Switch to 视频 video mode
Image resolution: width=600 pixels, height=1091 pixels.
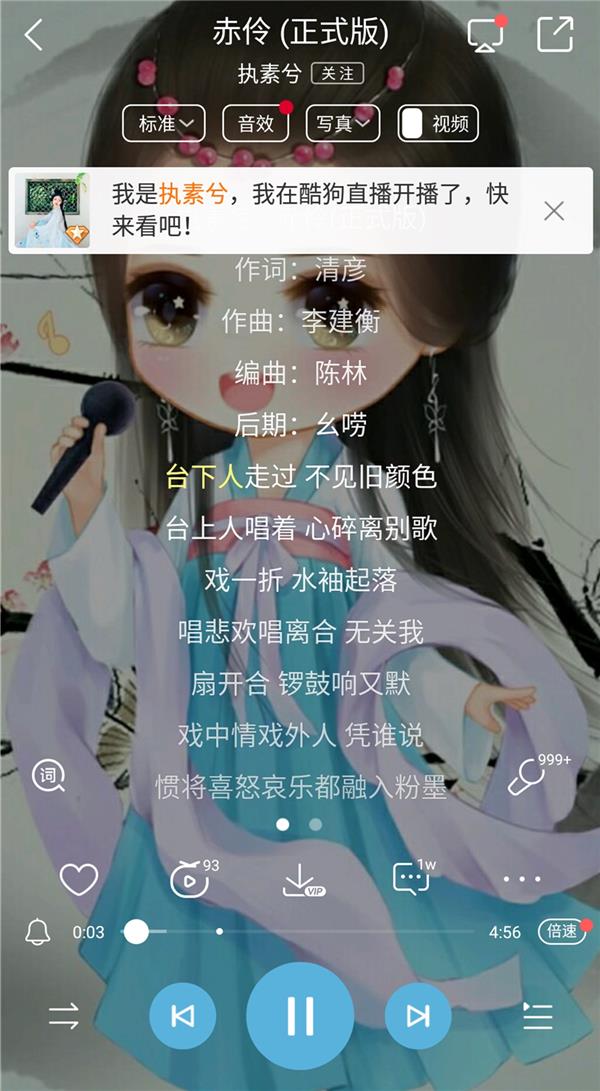[438, 124]
